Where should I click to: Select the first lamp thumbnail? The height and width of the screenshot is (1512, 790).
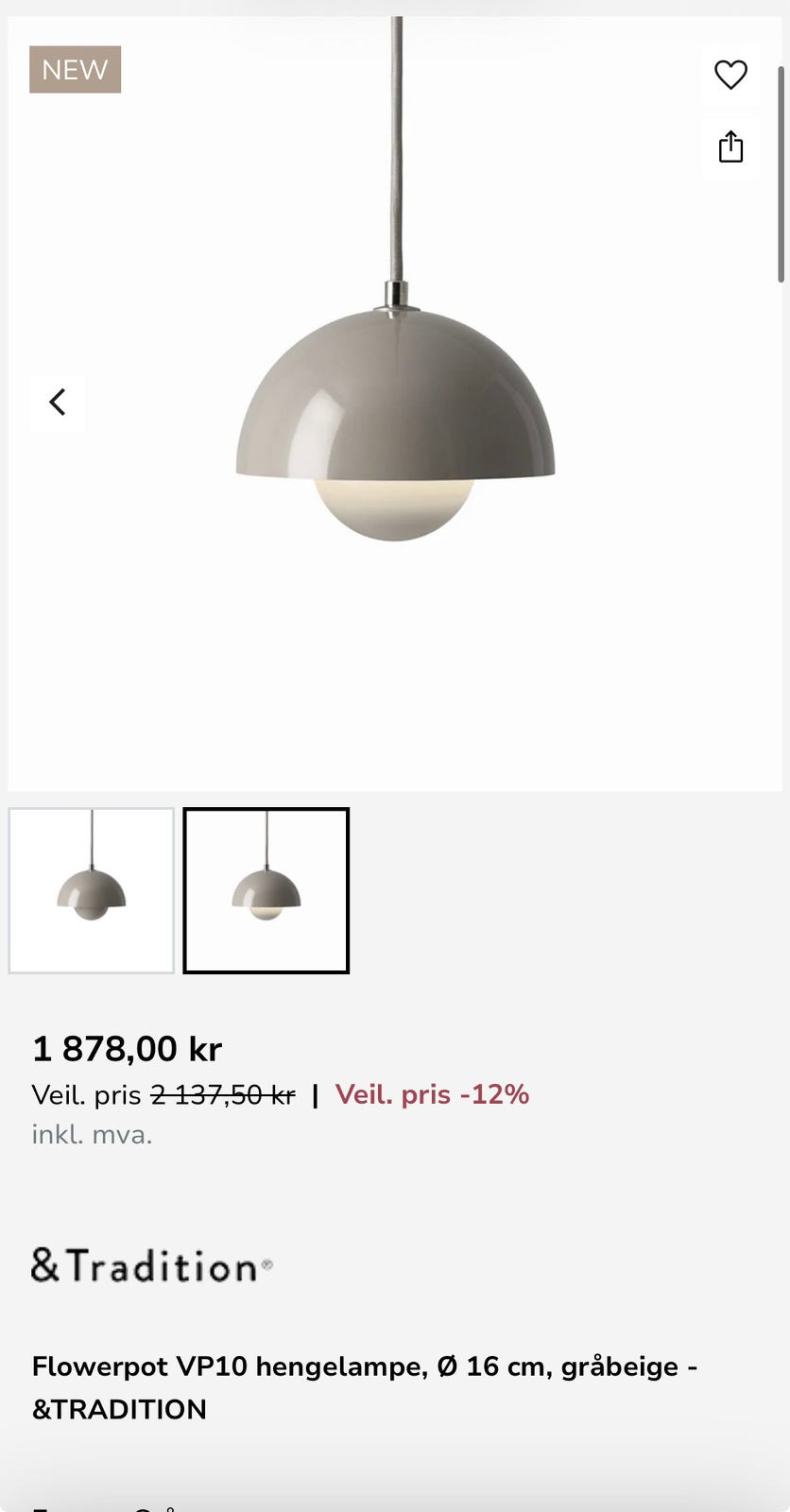tap(91, 889)
